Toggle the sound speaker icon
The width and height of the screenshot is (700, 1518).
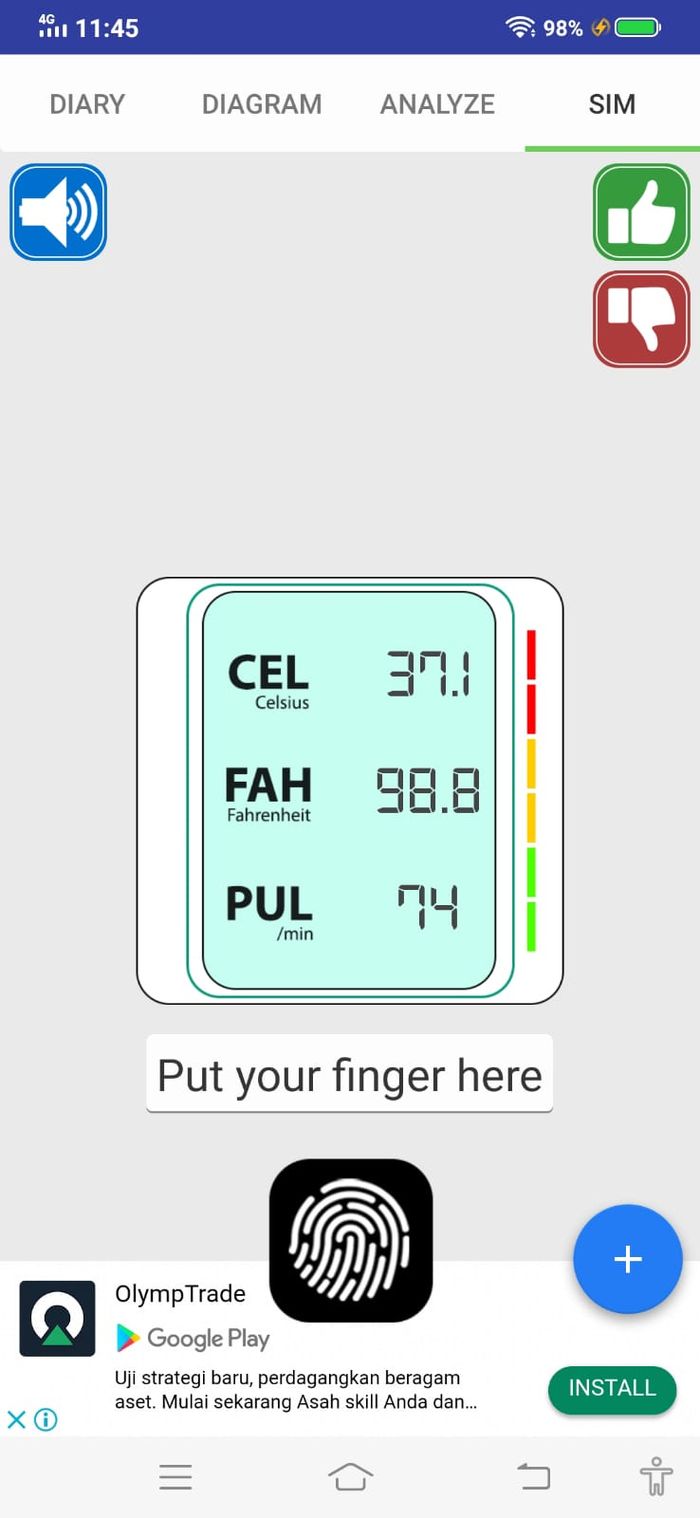tap(58, 212)
